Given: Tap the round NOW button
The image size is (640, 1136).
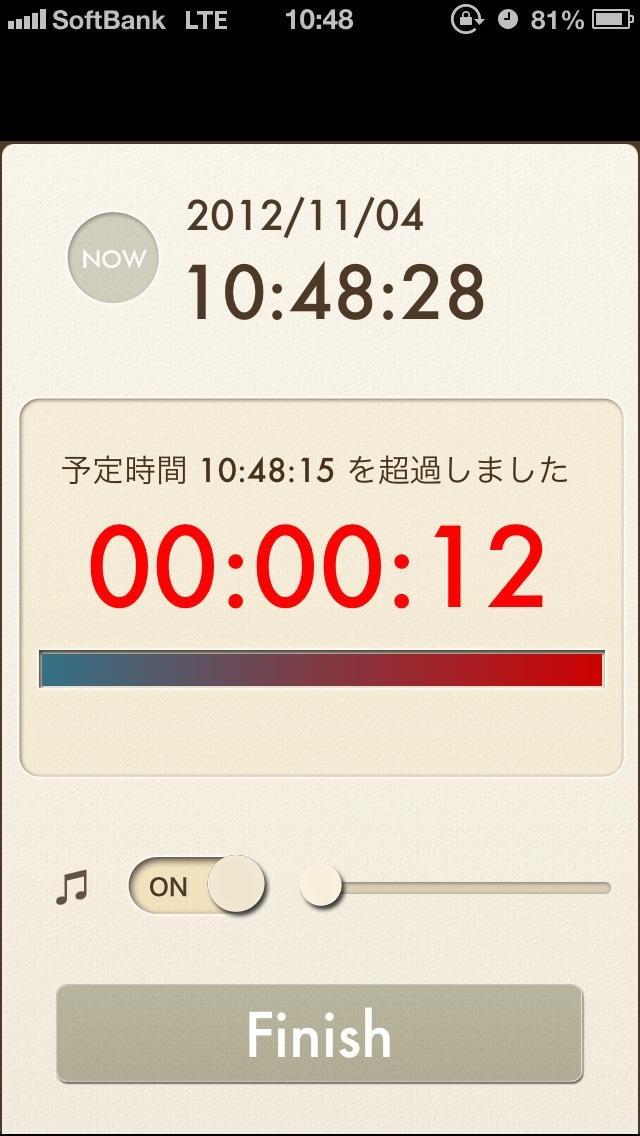Looking at the screenshot, I should point(113,257).
